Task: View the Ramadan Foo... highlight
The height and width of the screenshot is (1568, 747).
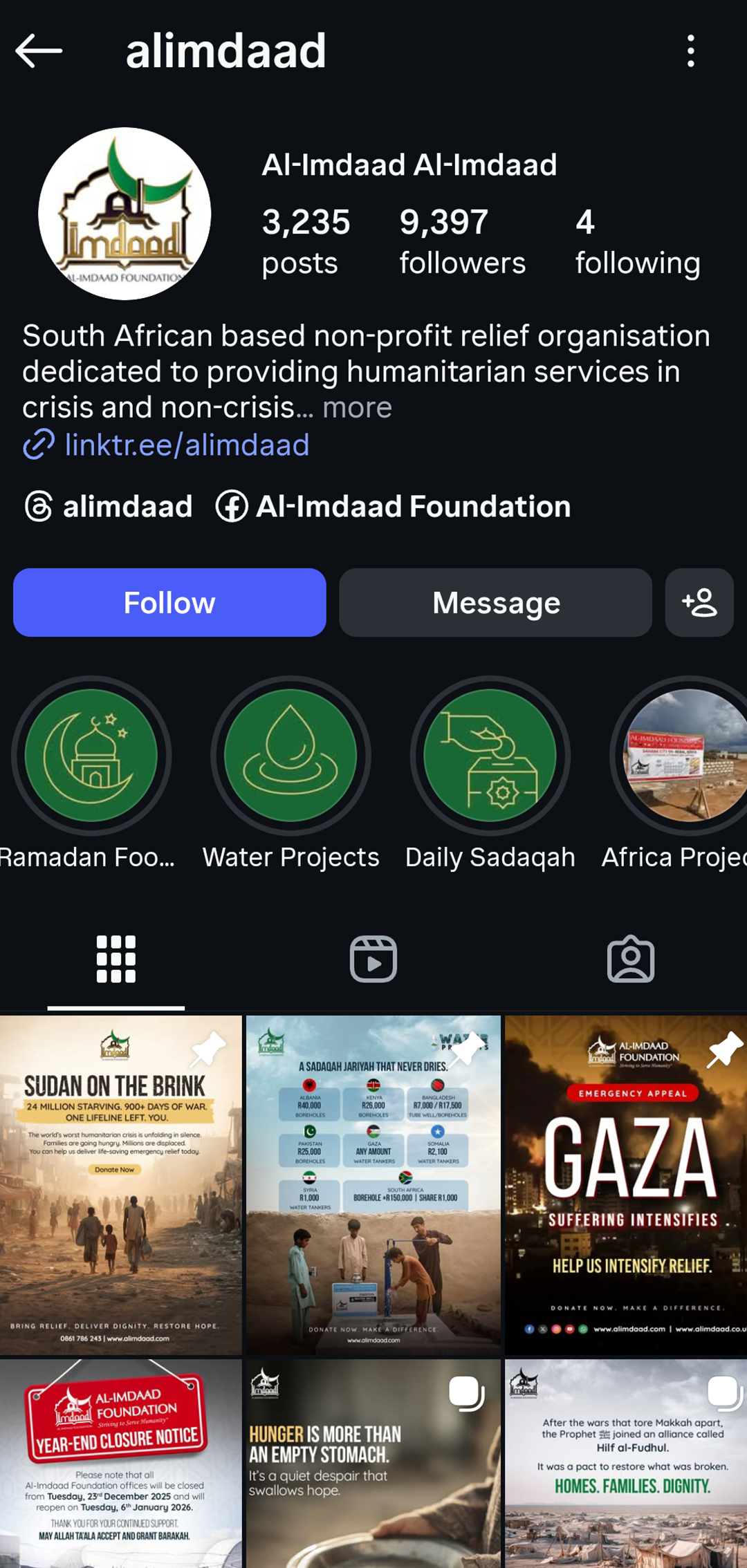Action: pyautogui.click(x=91, y=756)
